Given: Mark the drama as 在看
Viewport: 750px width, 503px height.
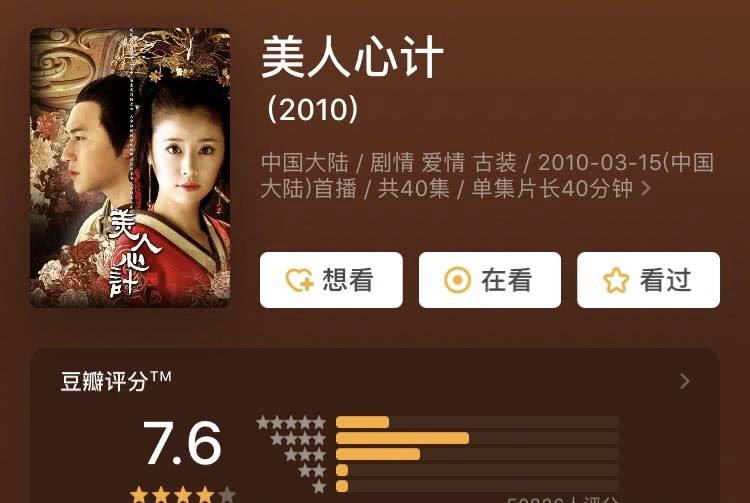Looking at the screenshot, I should (489, 280).
